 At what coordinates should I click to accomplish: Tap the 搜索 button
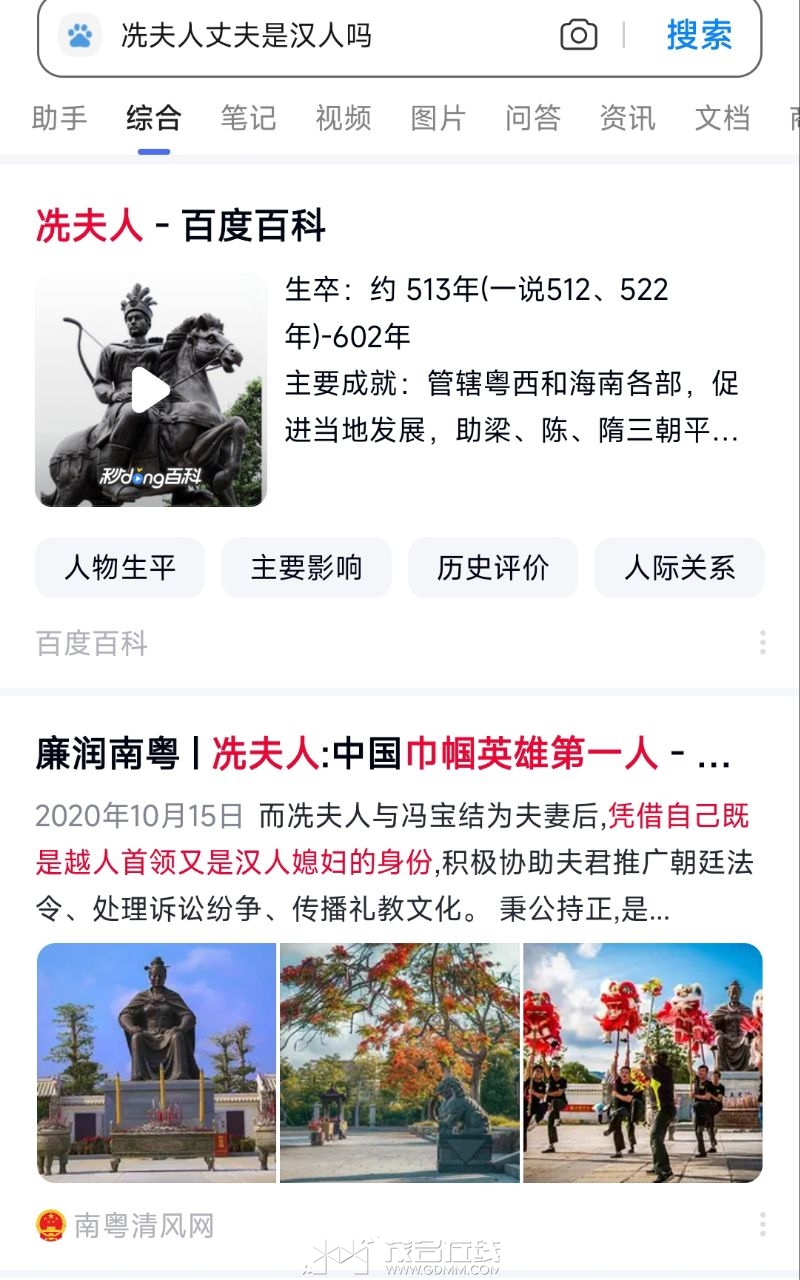(699, 36)
